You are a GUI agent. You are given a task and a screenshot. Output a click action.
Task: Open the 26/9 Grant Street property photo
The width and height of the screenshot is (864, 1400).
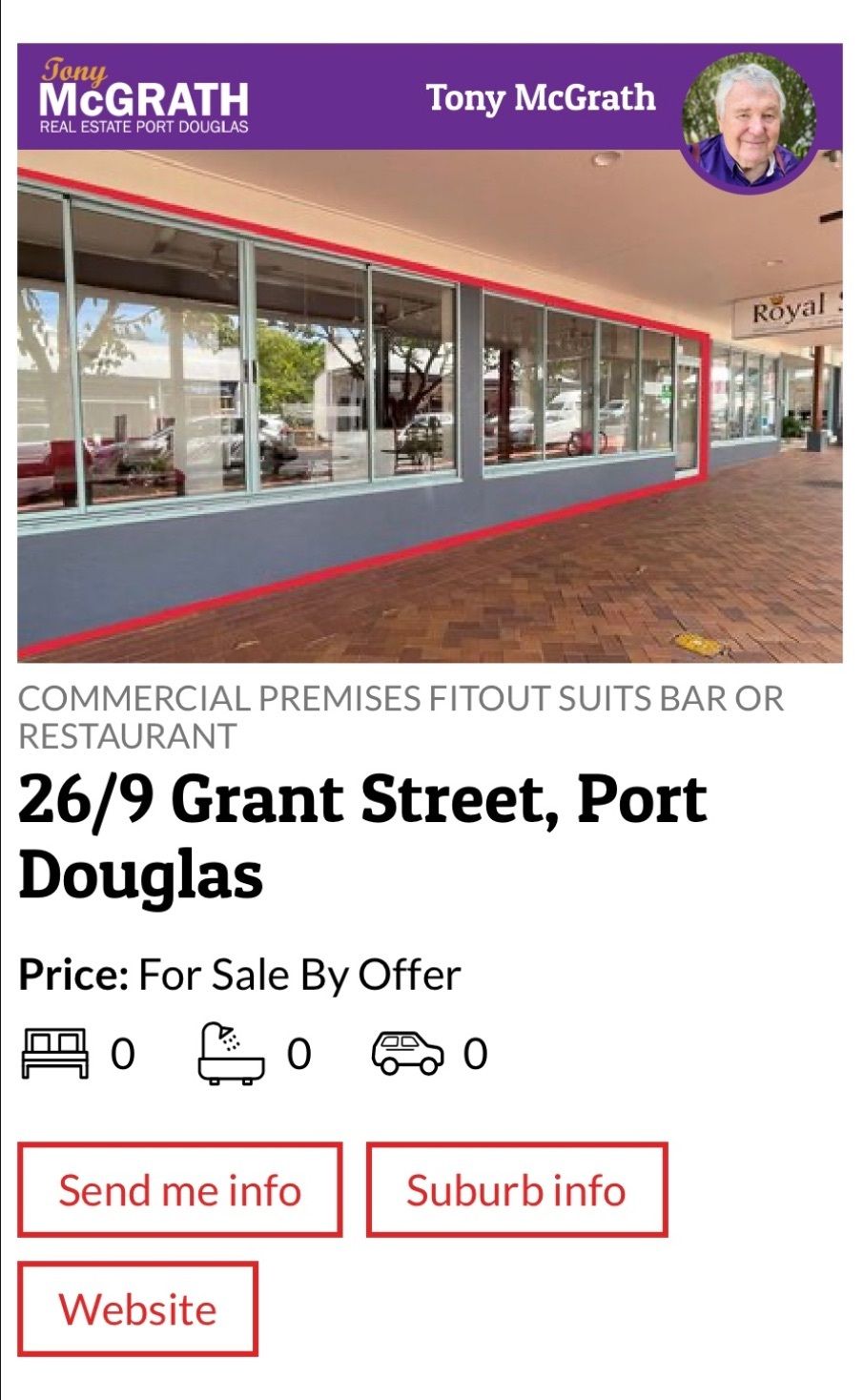coord(429,405)
